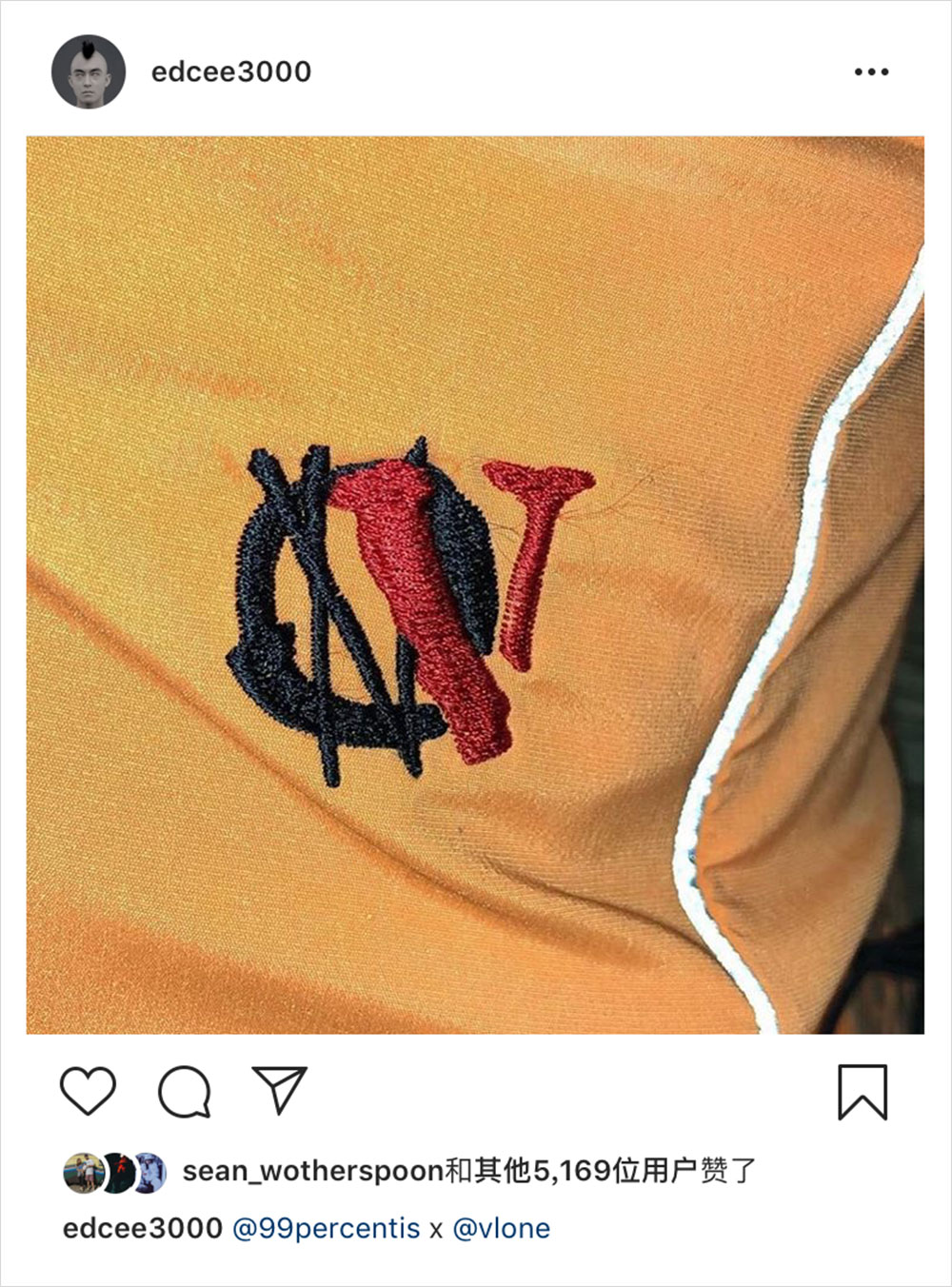Open the @vlone mention in caption

tap(502, 1228)
